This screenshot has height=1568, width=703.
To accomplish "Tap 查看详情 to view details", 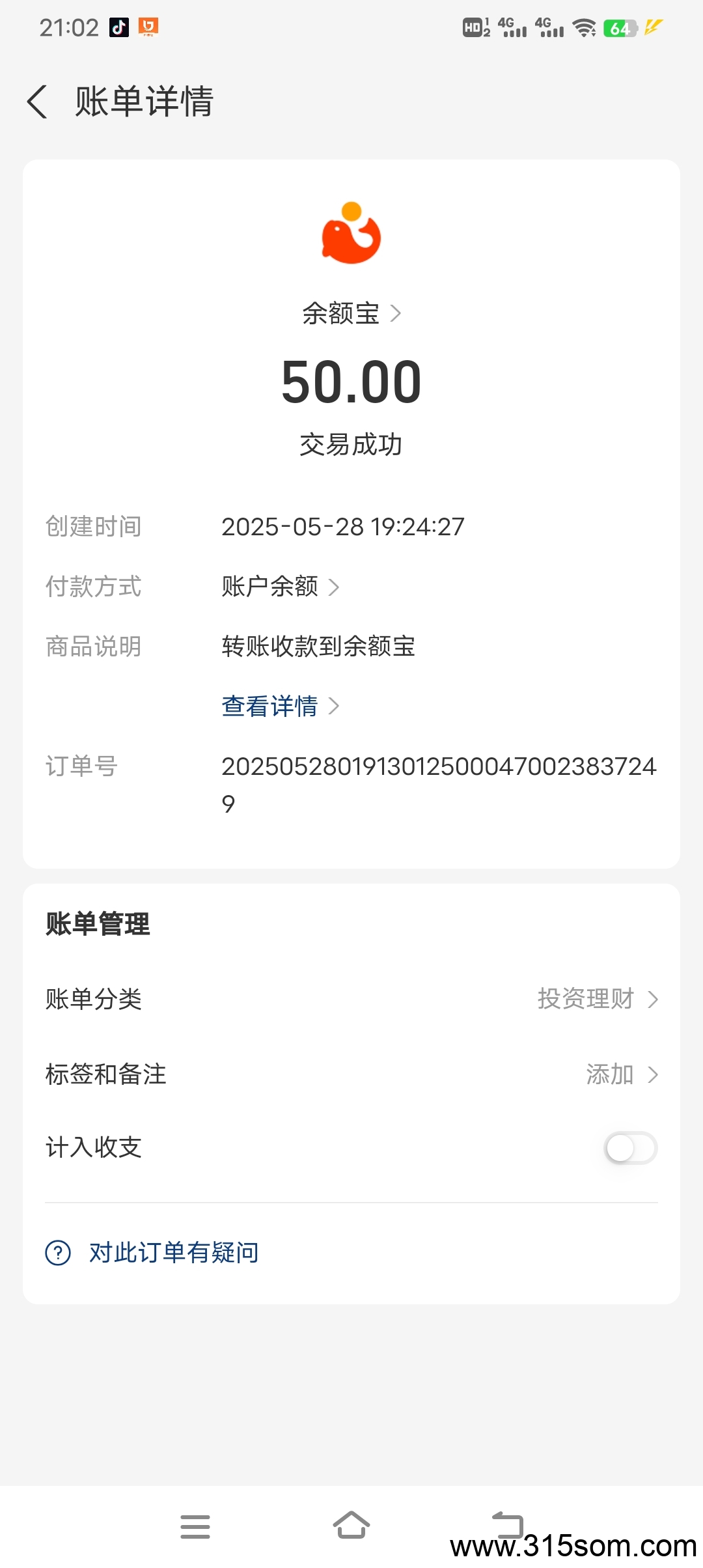I will point(280,706).
